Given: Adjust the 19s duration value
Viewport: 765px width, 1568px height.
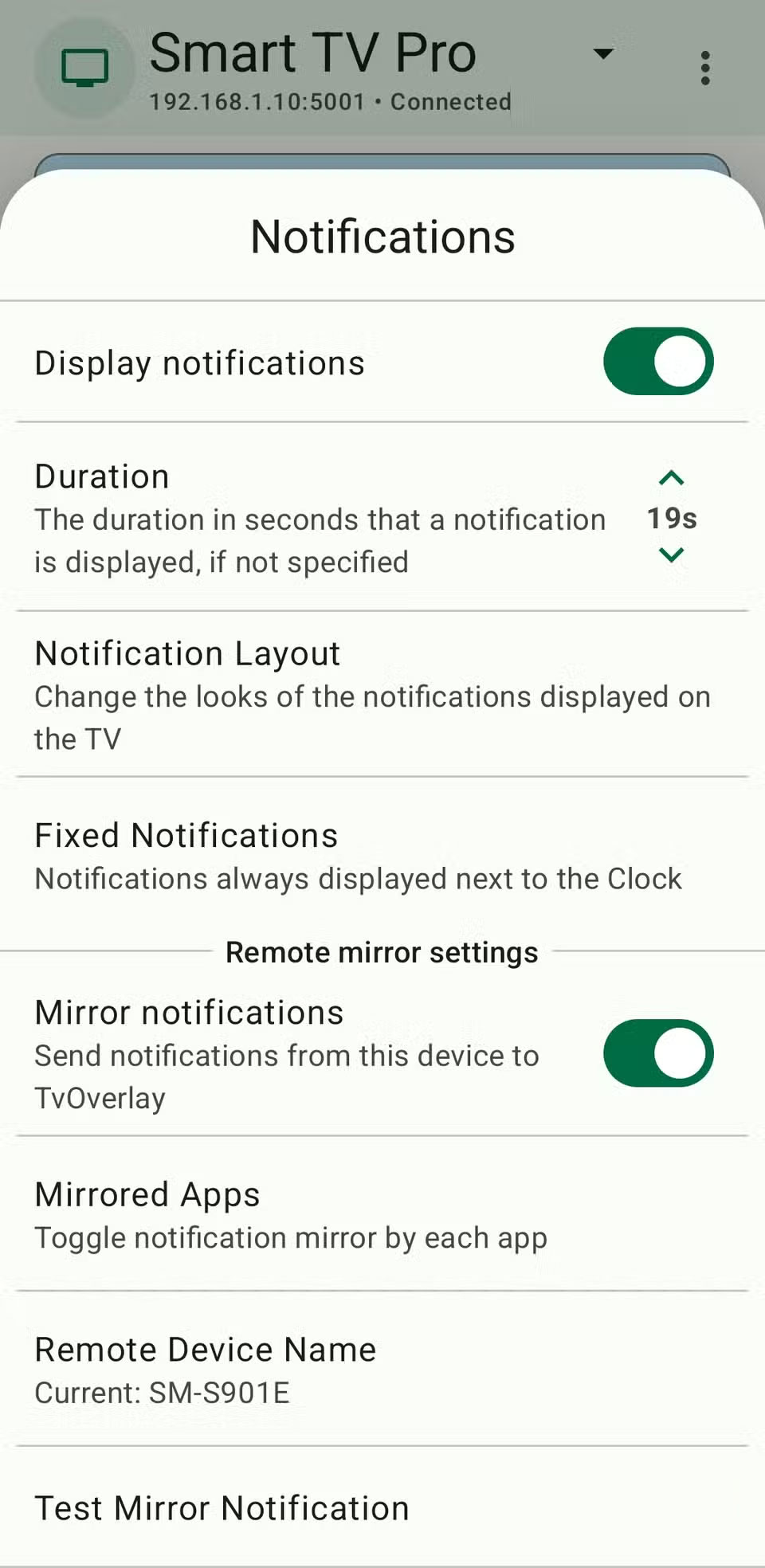Looking at the screenshot, I should (x=670, y=518).
